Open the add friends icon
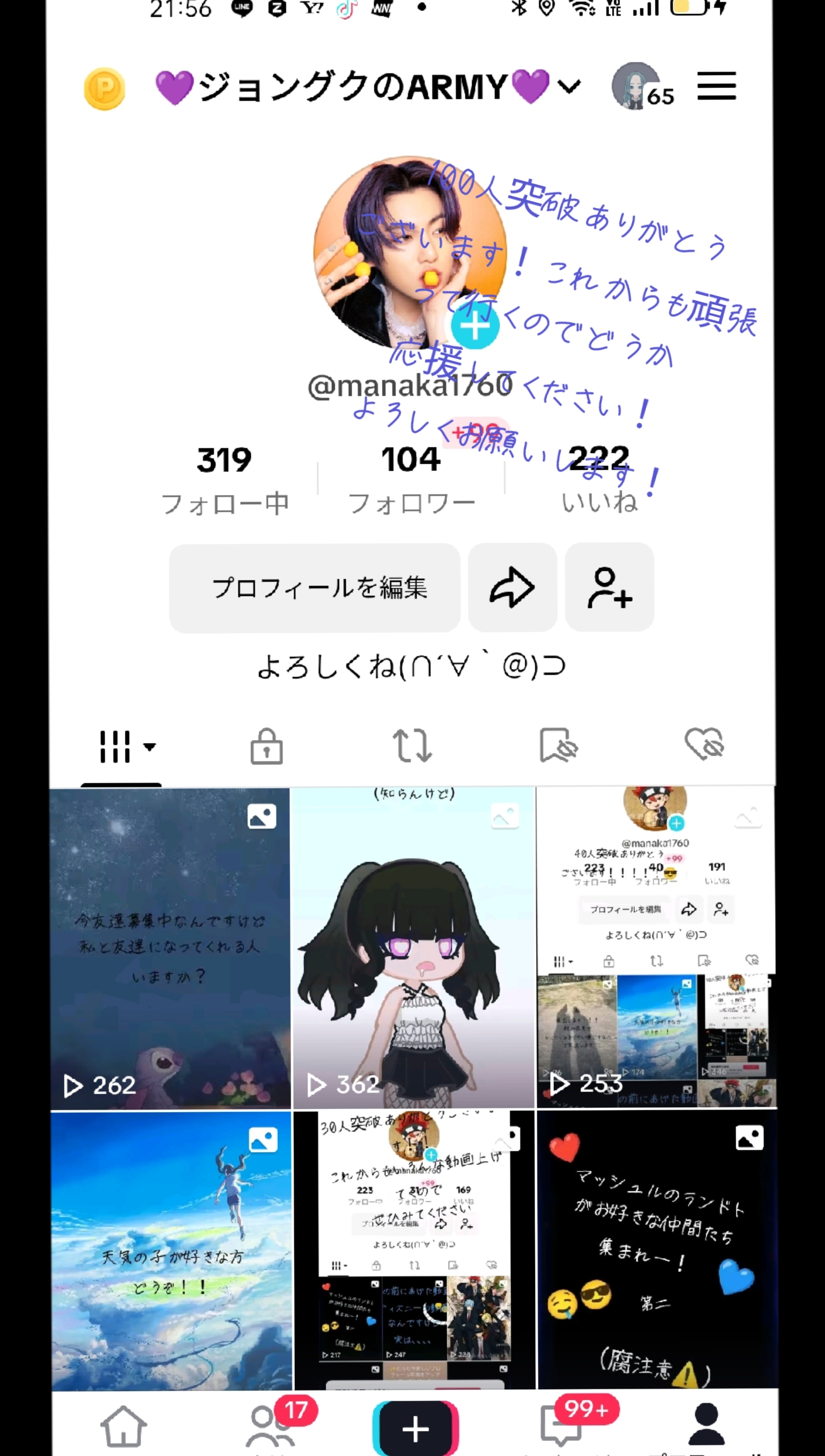Screen dimensions: 825x1456 click(609, 587)
